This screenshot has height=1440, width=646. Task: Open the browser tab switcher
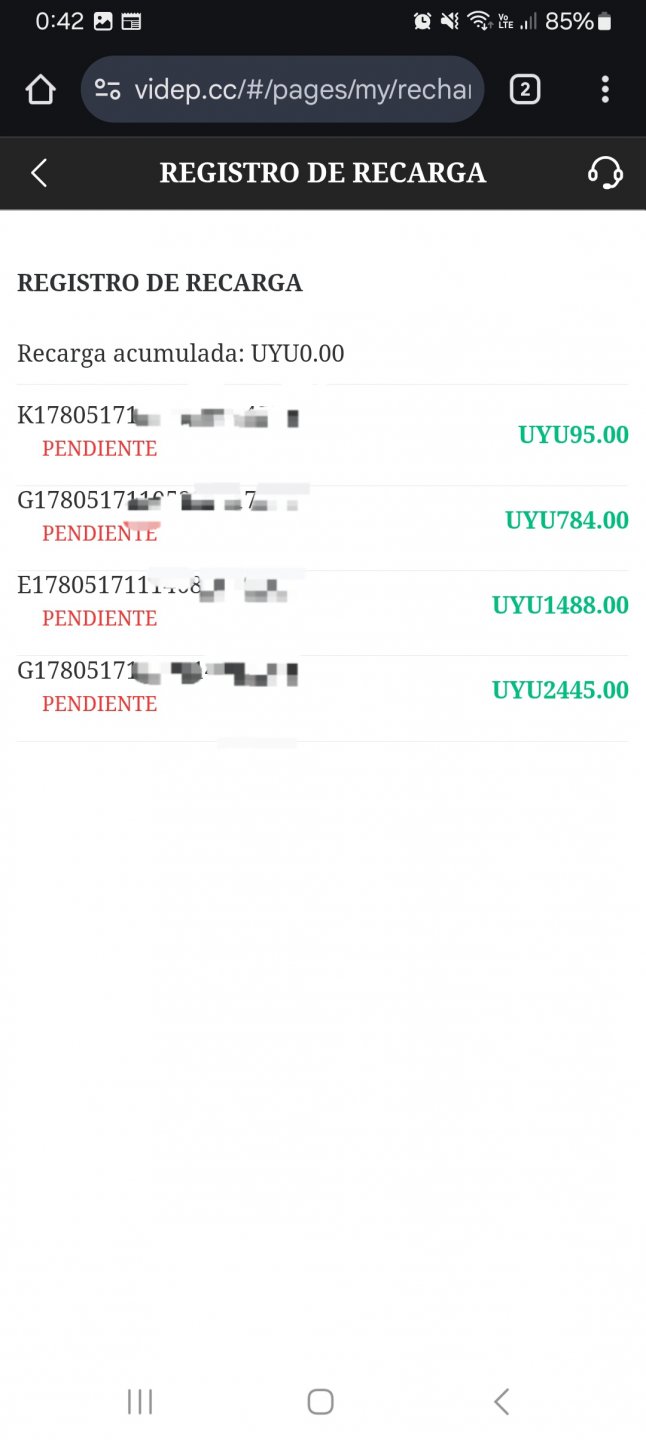[x=525, y=90]
